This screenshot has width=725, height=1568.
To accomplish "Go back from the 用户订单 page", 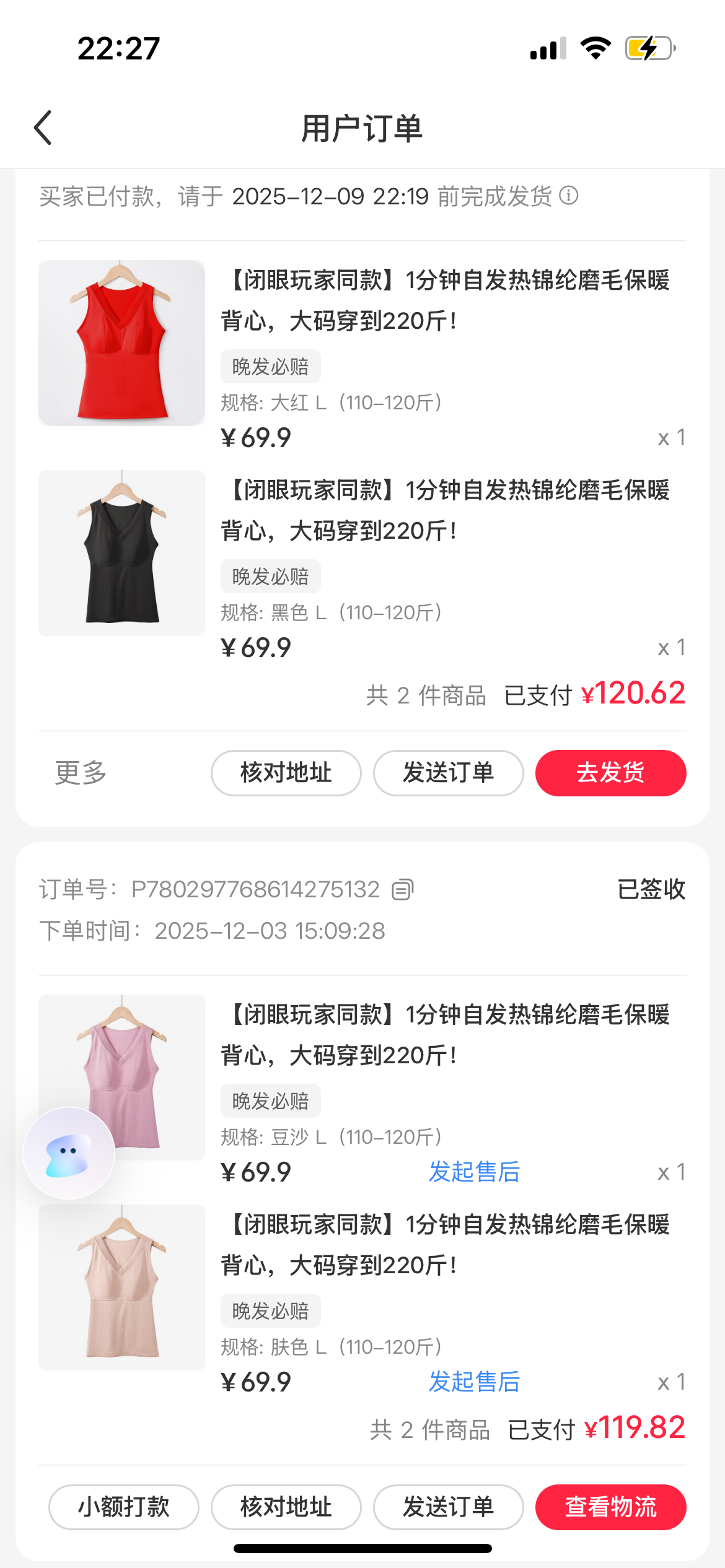I will tap(43, 128).
